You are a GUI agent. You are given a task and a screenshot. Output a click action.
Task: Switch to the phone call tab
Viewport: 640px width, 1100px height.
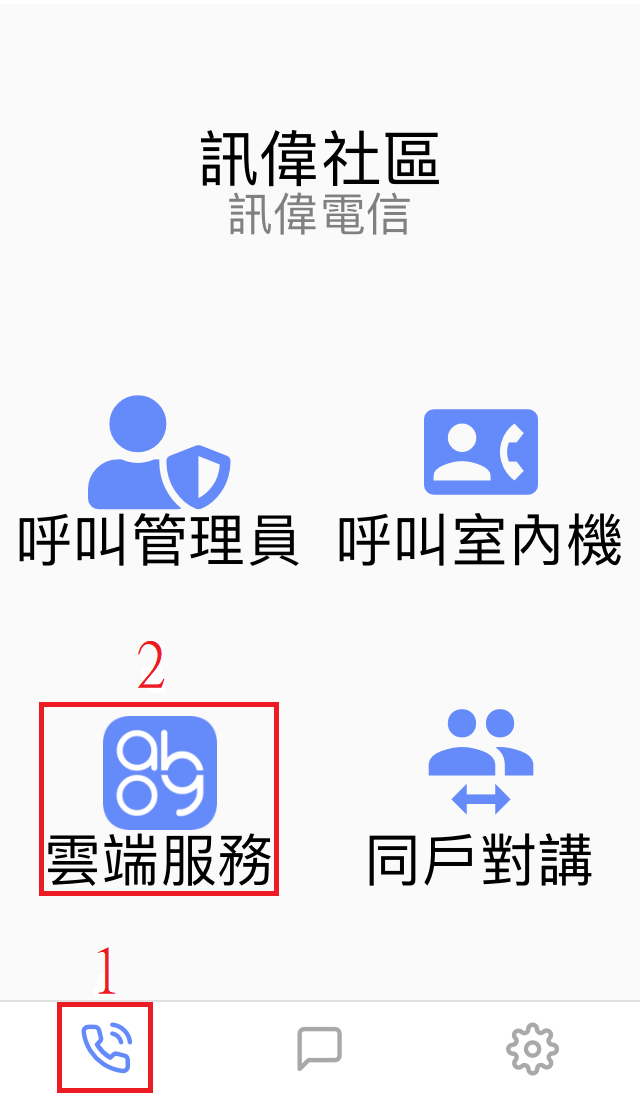[x=106, y=1048]
